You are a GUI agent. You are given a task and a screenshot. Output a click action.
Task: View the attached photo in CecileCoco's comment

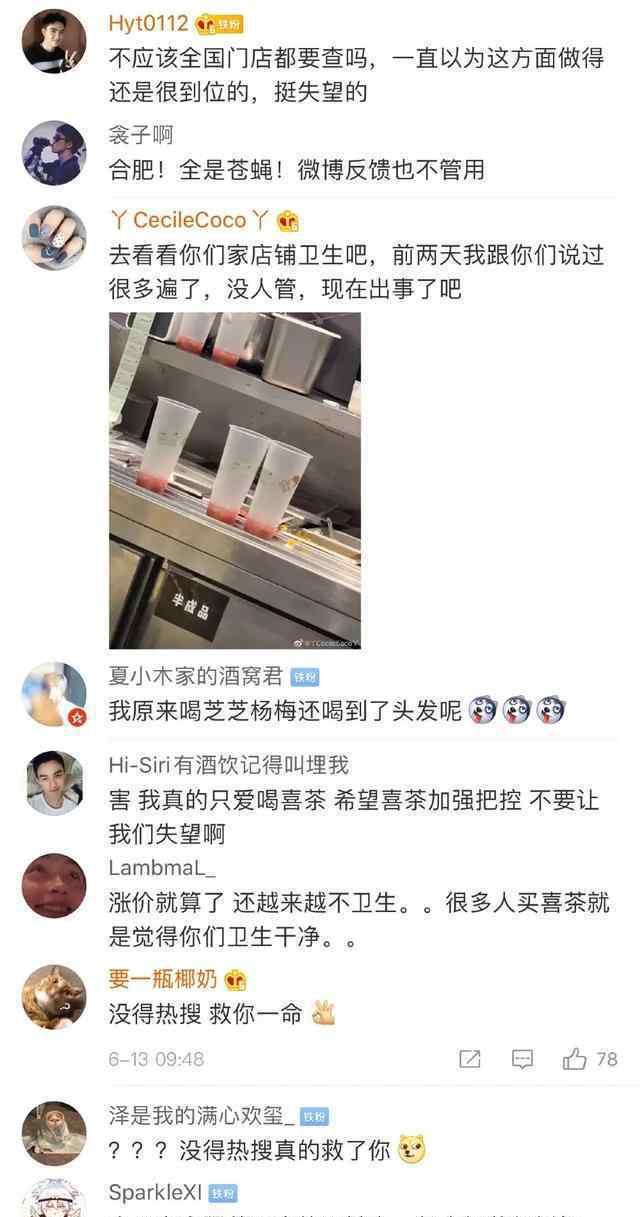click(235, 480)
